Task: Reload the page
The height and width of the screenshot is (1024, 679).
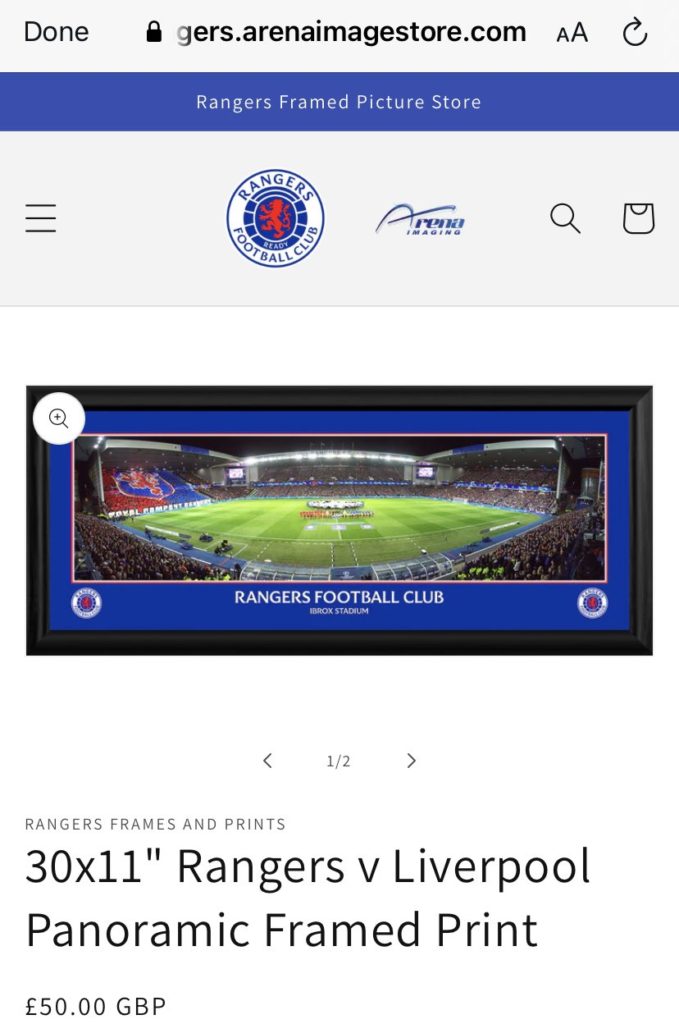Action: click(x=635, y=33)
